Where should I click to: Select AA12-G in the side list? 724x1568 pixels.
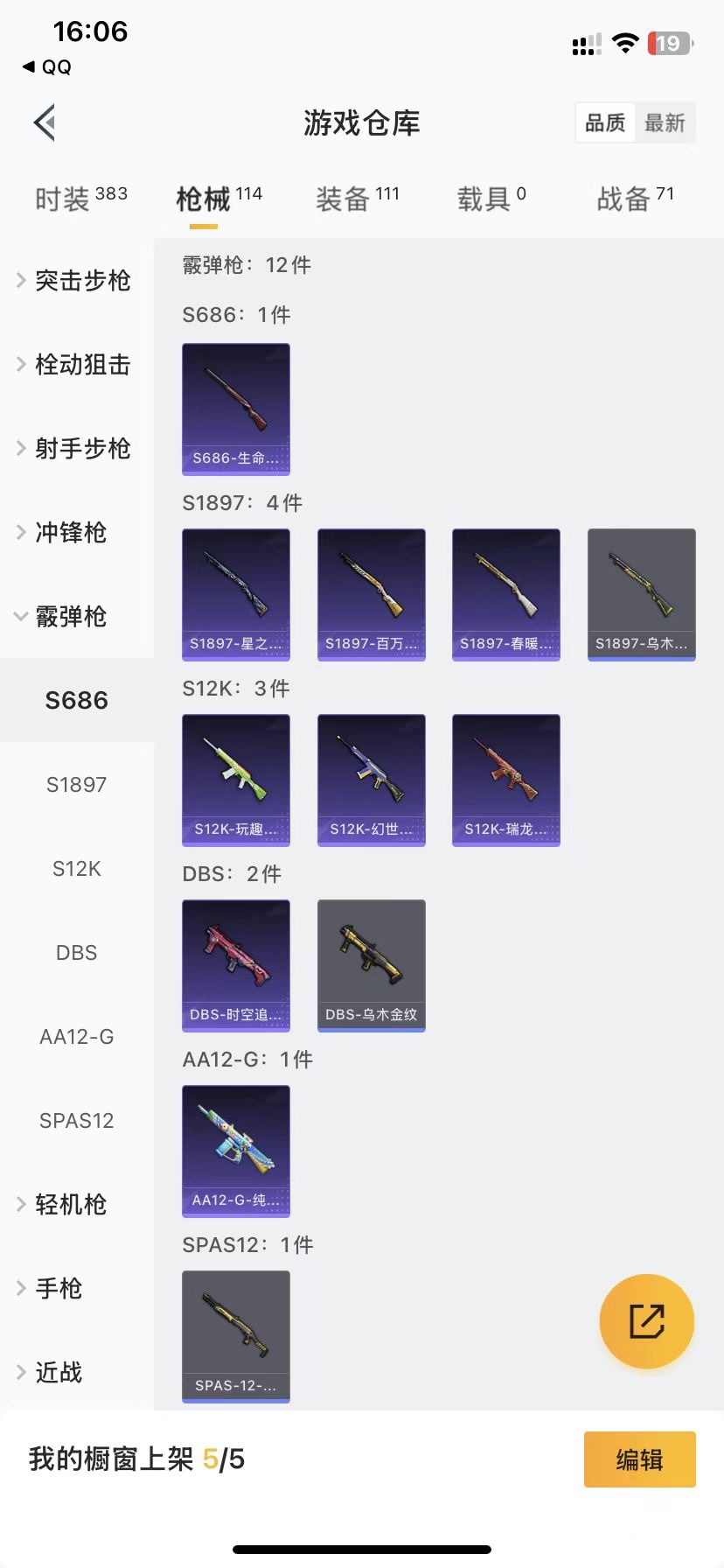(x=76, y=1037)
